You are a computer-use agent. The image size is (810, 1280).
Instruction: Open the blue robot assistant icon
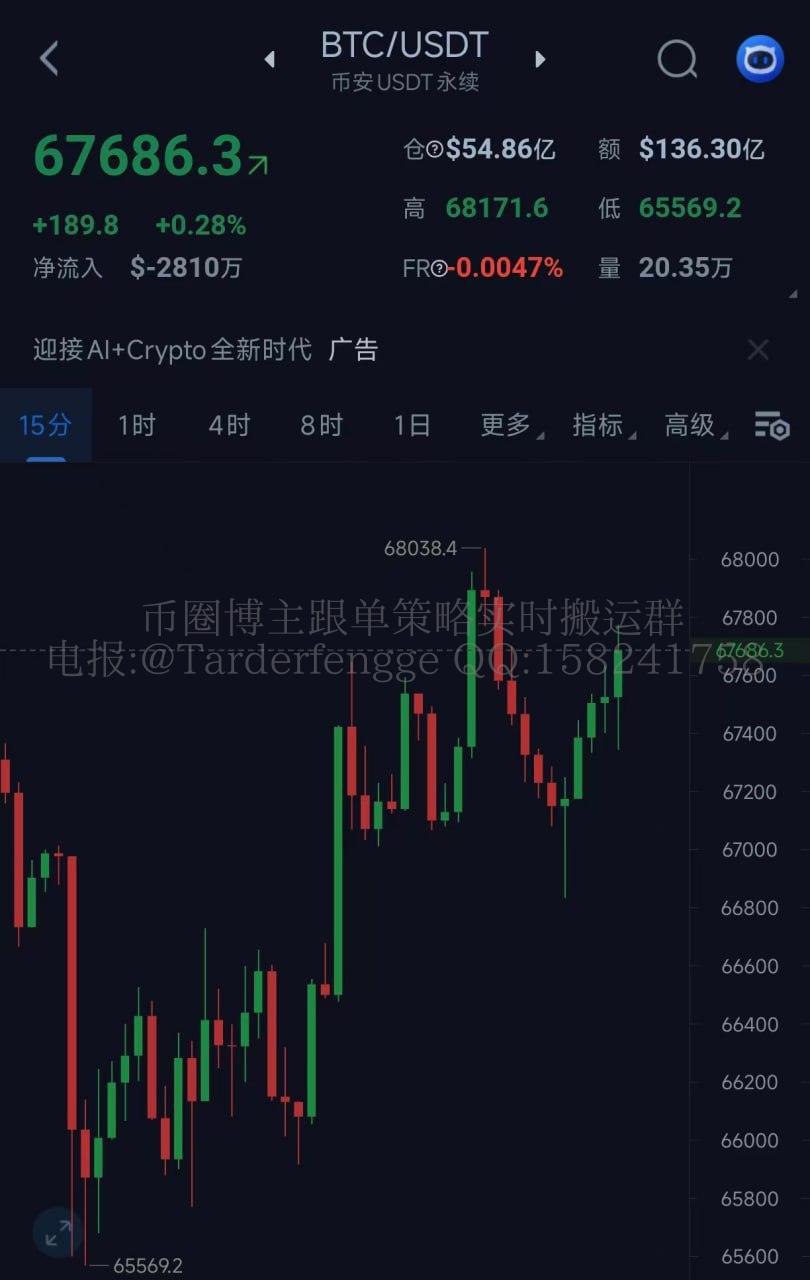point(760,59)
